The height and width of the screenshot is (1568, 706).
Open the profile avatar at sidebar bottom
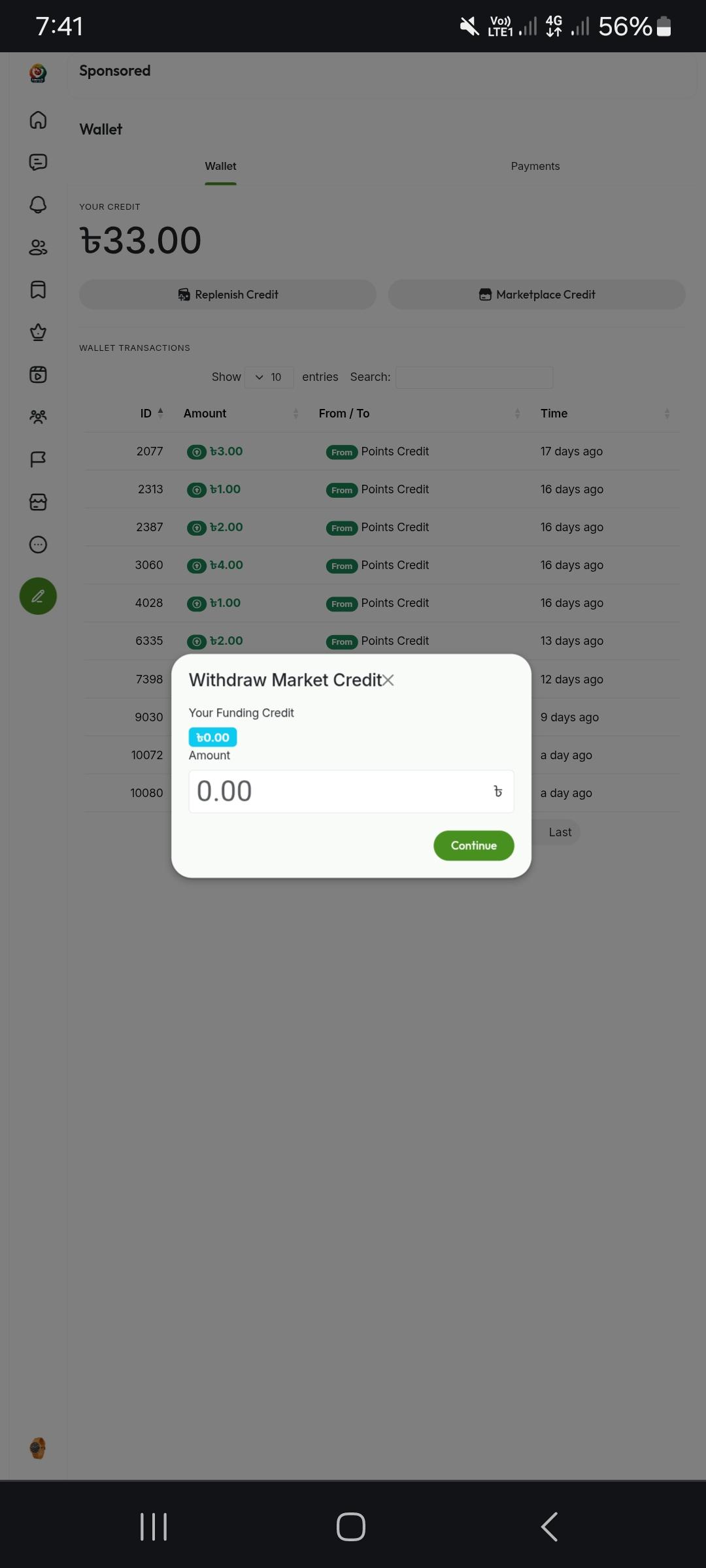pos(38,1448)
